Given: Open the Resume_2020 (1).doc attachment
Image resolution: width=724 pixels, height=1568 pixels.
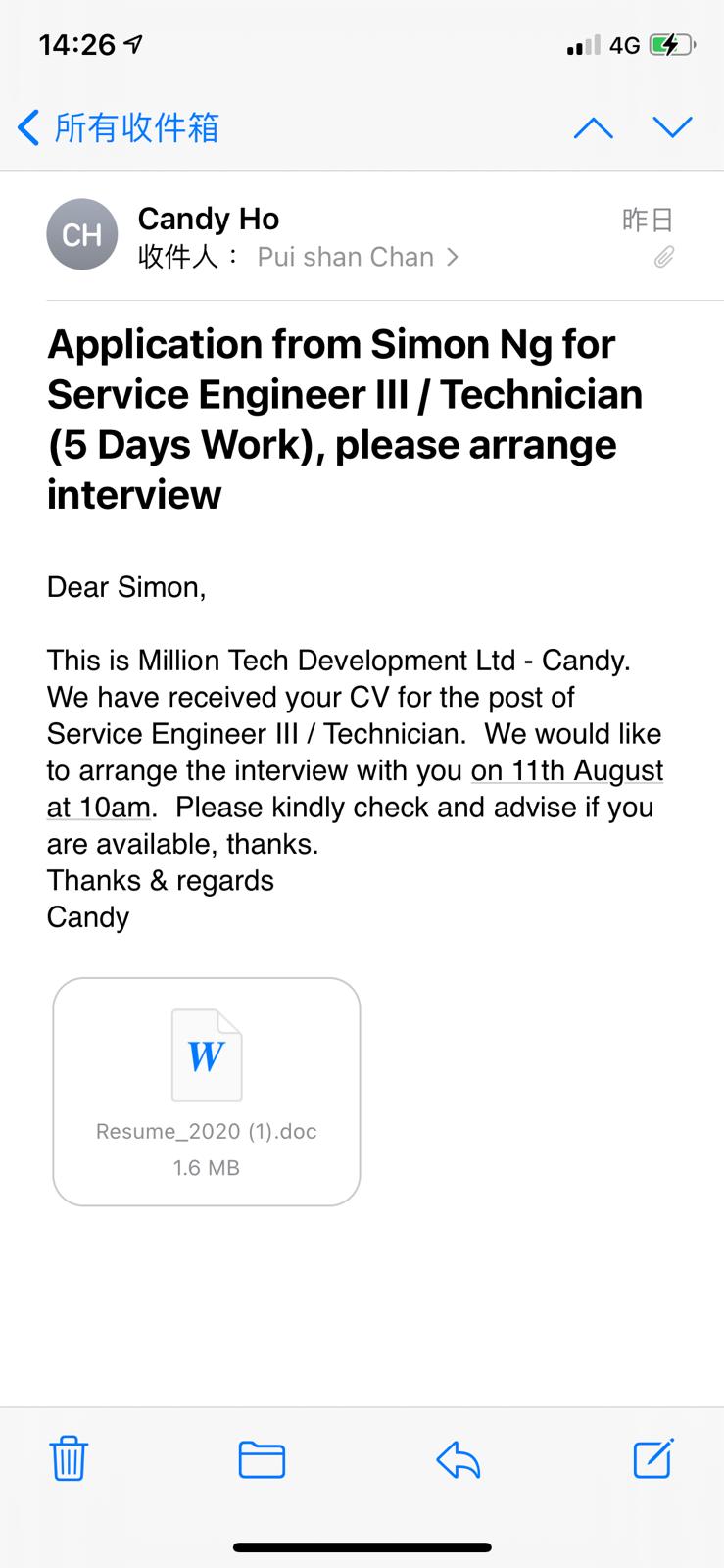Looking at the screenshot, I should (x=207, y=1091).
